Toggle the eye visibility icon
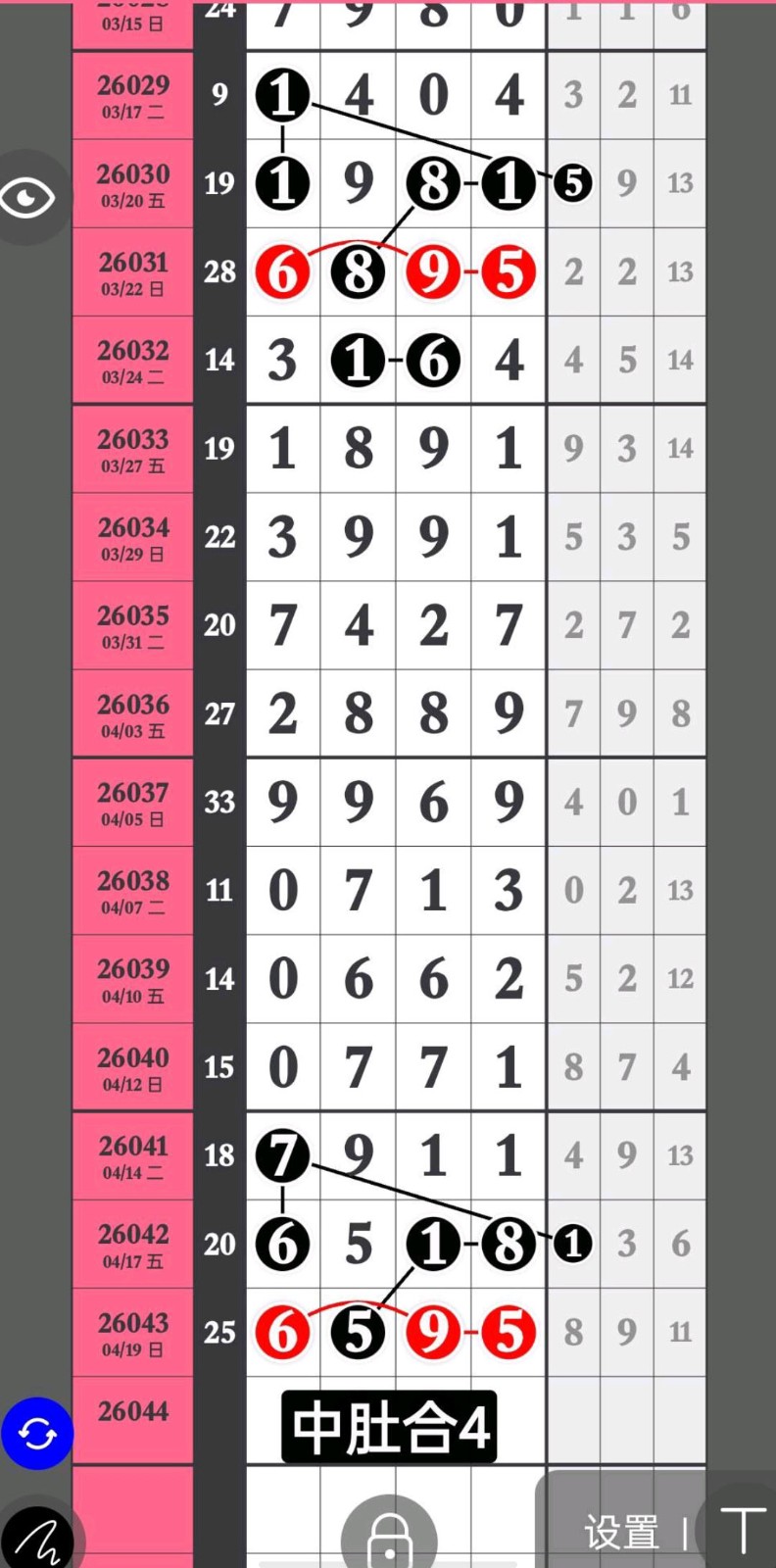Image resolution: width=776 pixels, height=1568 pixels. coord(28,199)
